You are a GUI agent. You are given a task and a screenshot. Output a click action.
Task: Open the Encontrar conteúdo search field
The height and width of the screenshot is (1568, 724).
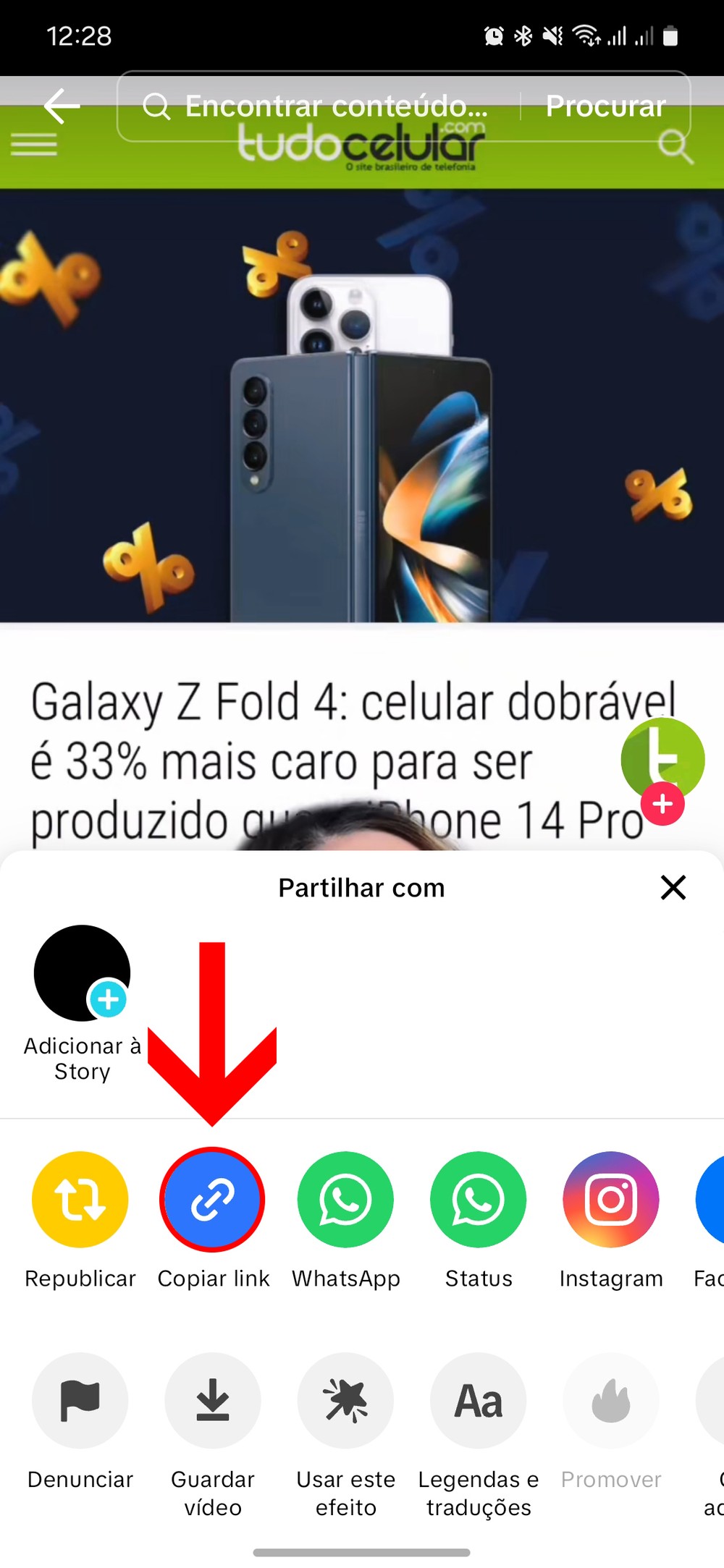tap(319, 106)
